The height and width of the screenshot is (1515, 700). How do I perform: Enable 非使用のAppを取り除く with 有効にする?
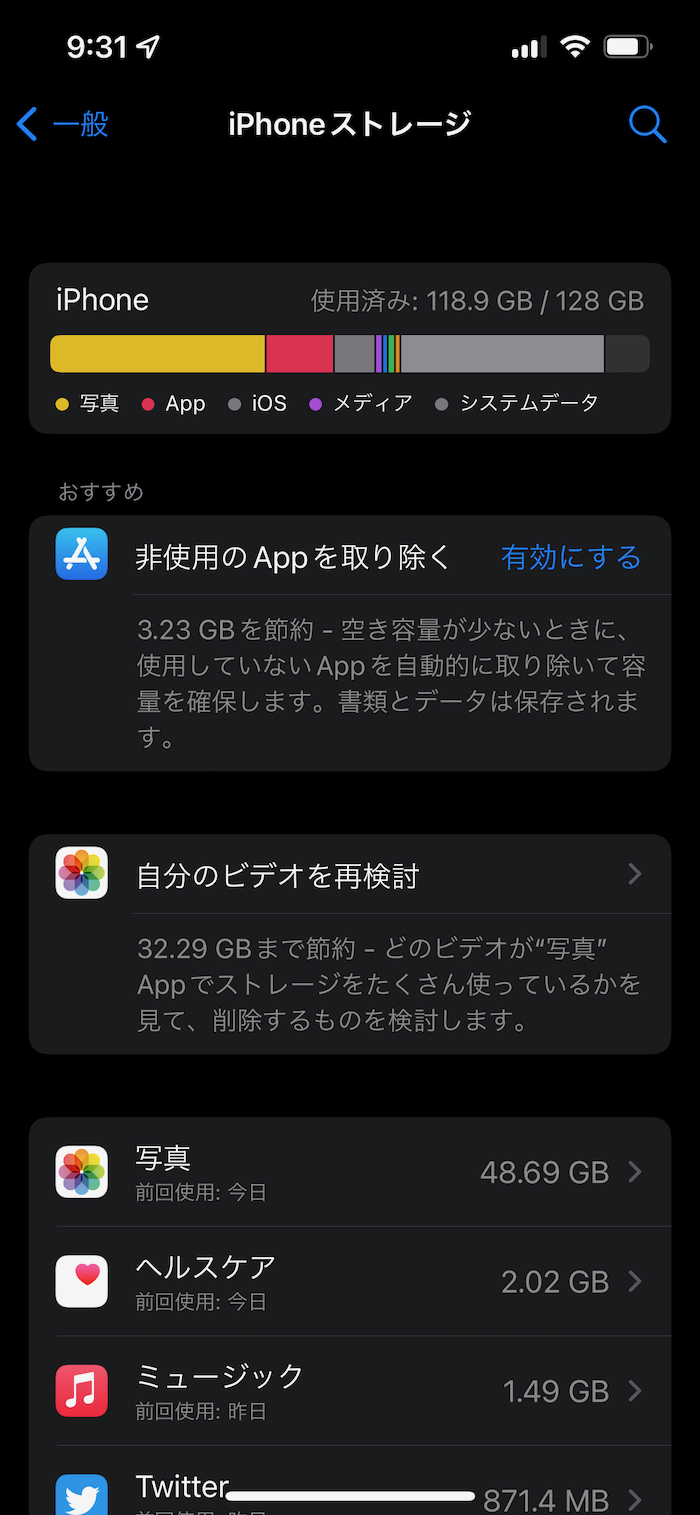(x=571, y=557)
